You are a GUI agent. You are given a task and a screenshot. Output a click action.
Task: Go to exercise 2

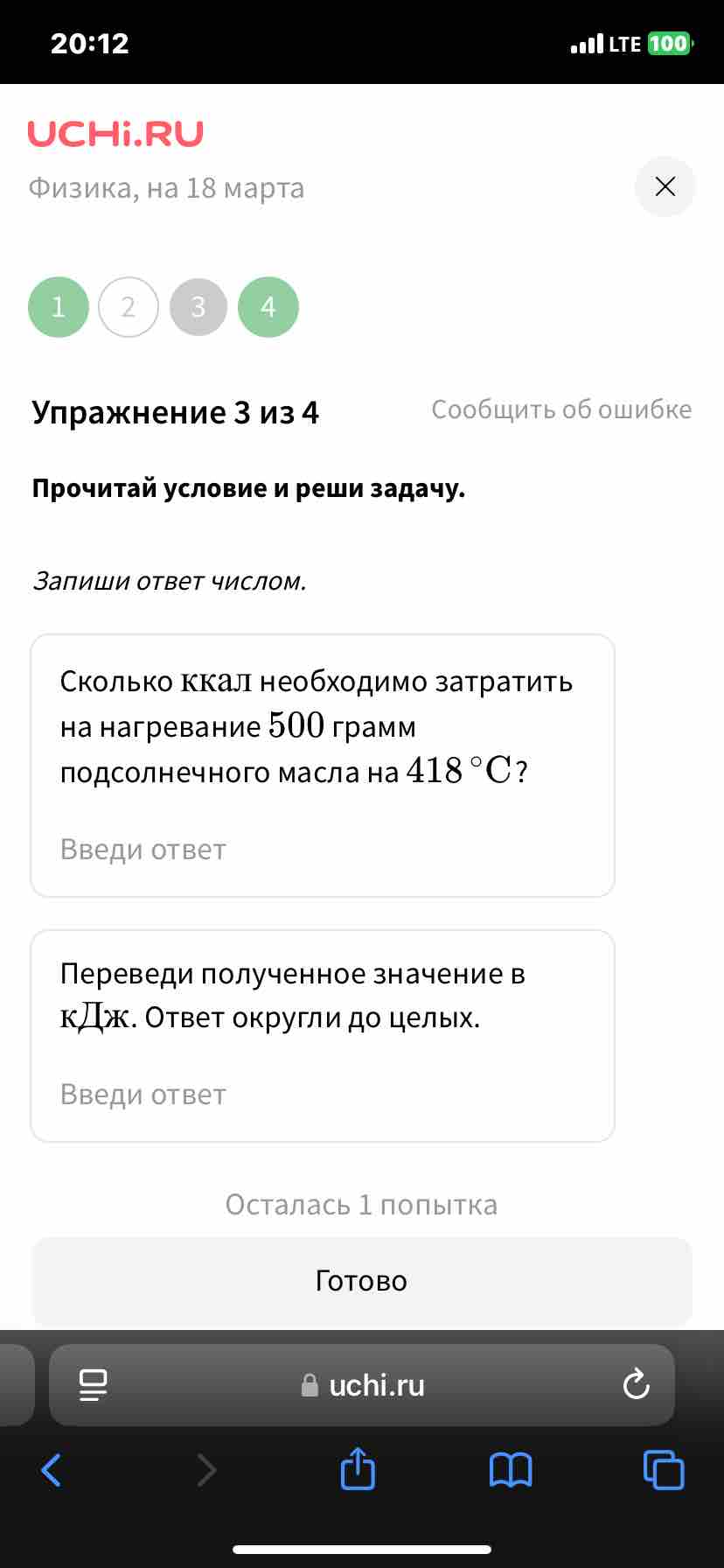click(x=129, y=307)
